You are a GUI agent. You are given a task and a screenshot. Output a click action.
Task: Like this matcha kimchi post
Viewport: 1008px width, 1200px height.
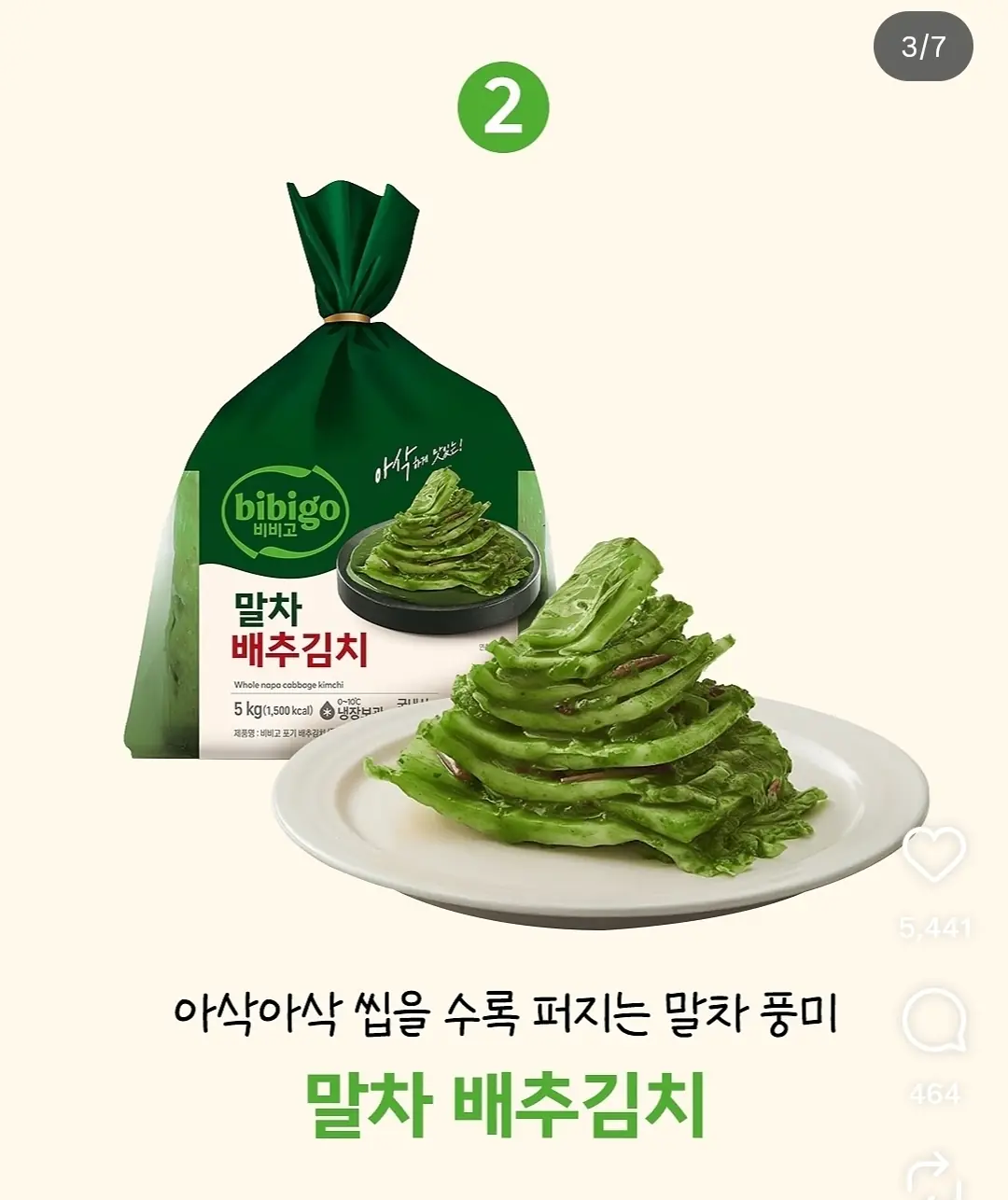click(x=934, y=854)
